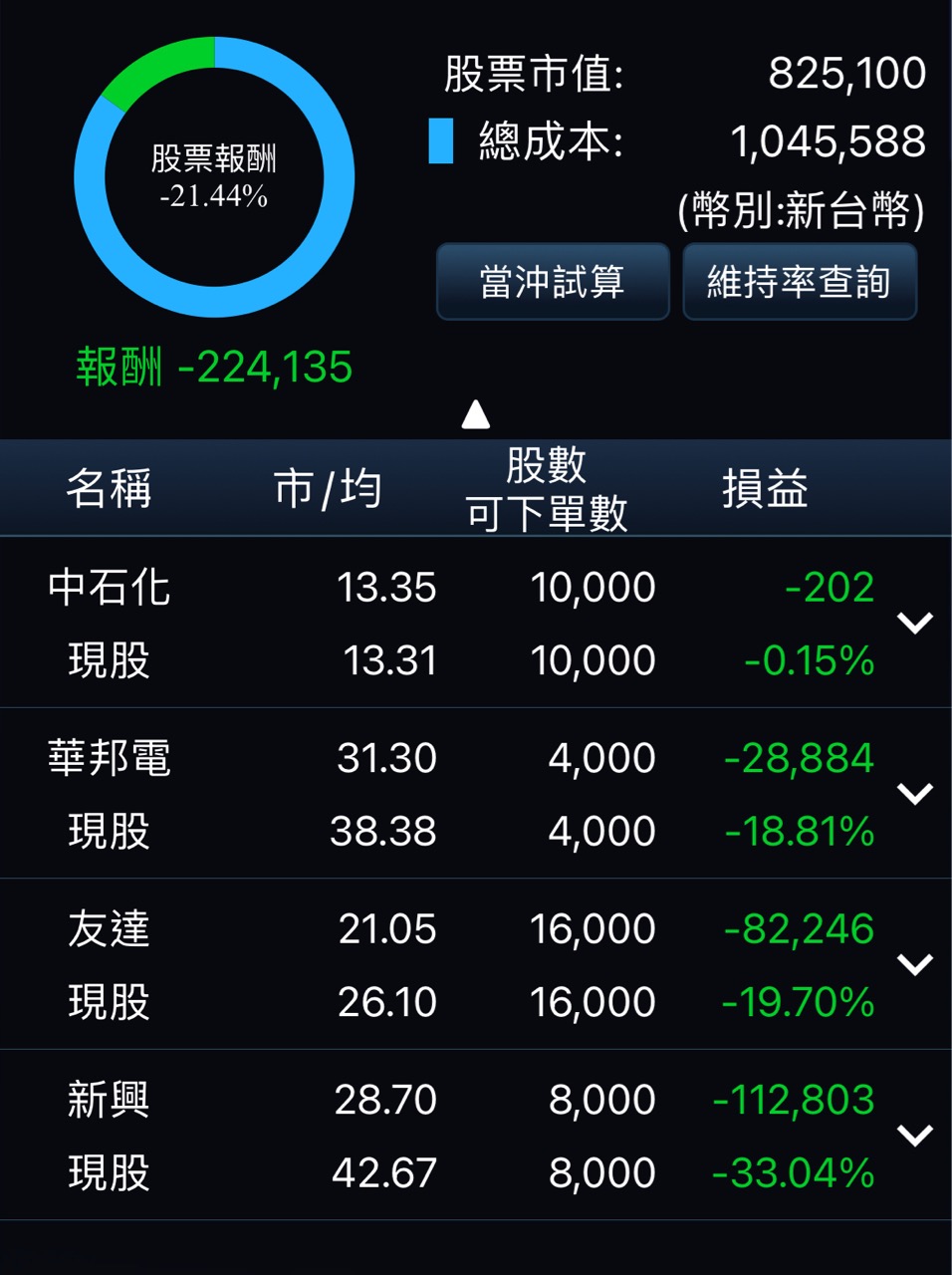Expand the 華邦電 row chevron
The image size is (952, 1275).
tap(914, 793)
